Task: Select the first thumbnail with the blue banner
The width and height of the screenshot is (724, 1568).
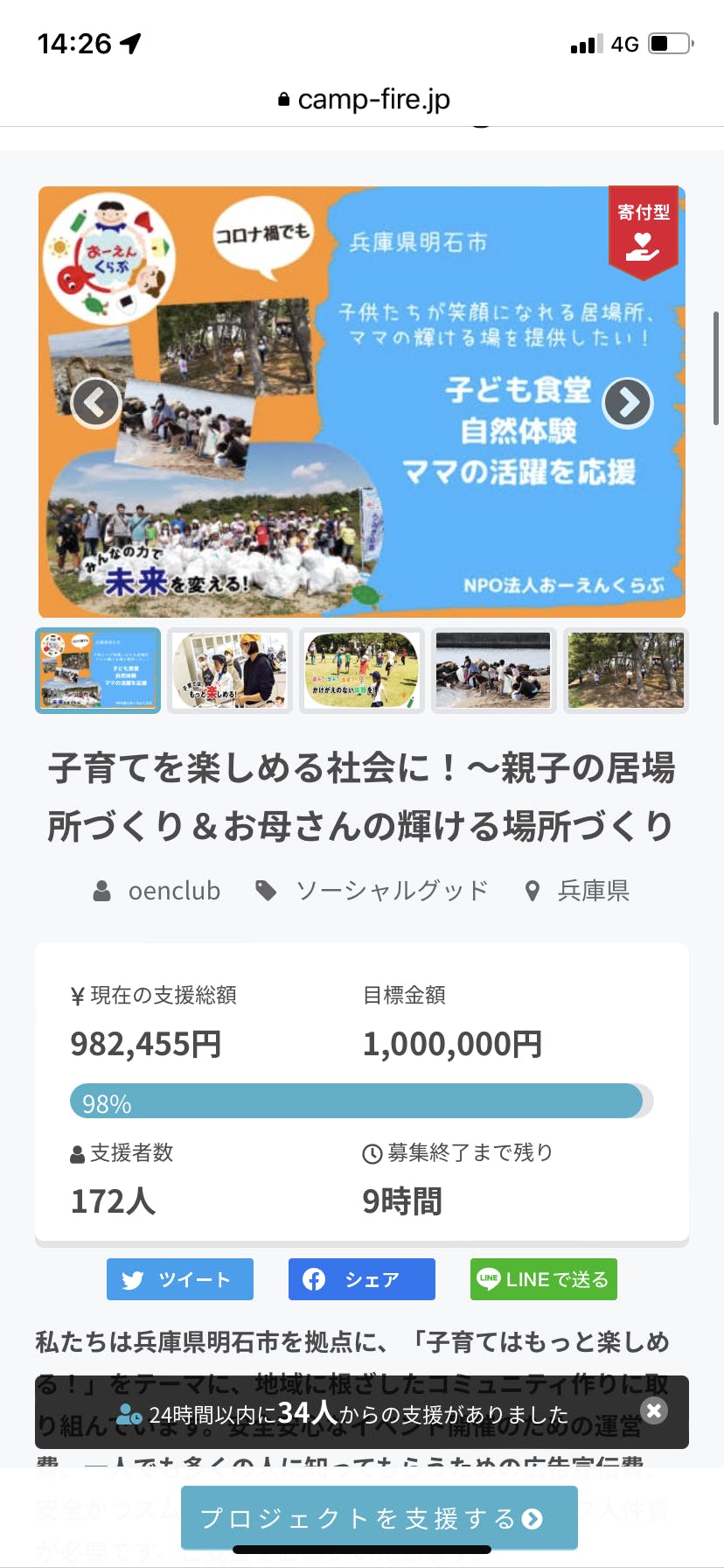Action: 98,670
